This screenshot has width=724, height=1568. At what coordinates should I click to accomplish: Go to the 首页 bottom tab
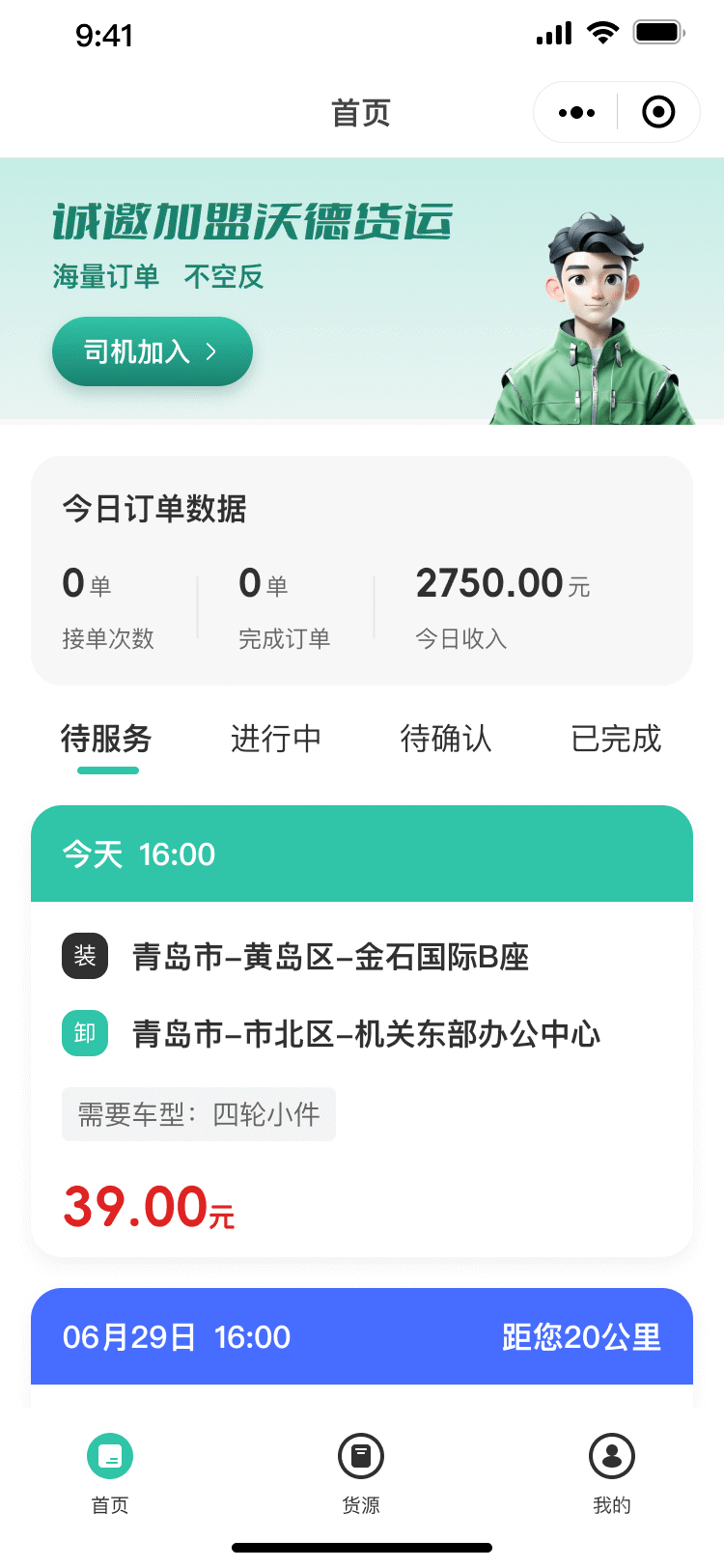[110, 1471]
